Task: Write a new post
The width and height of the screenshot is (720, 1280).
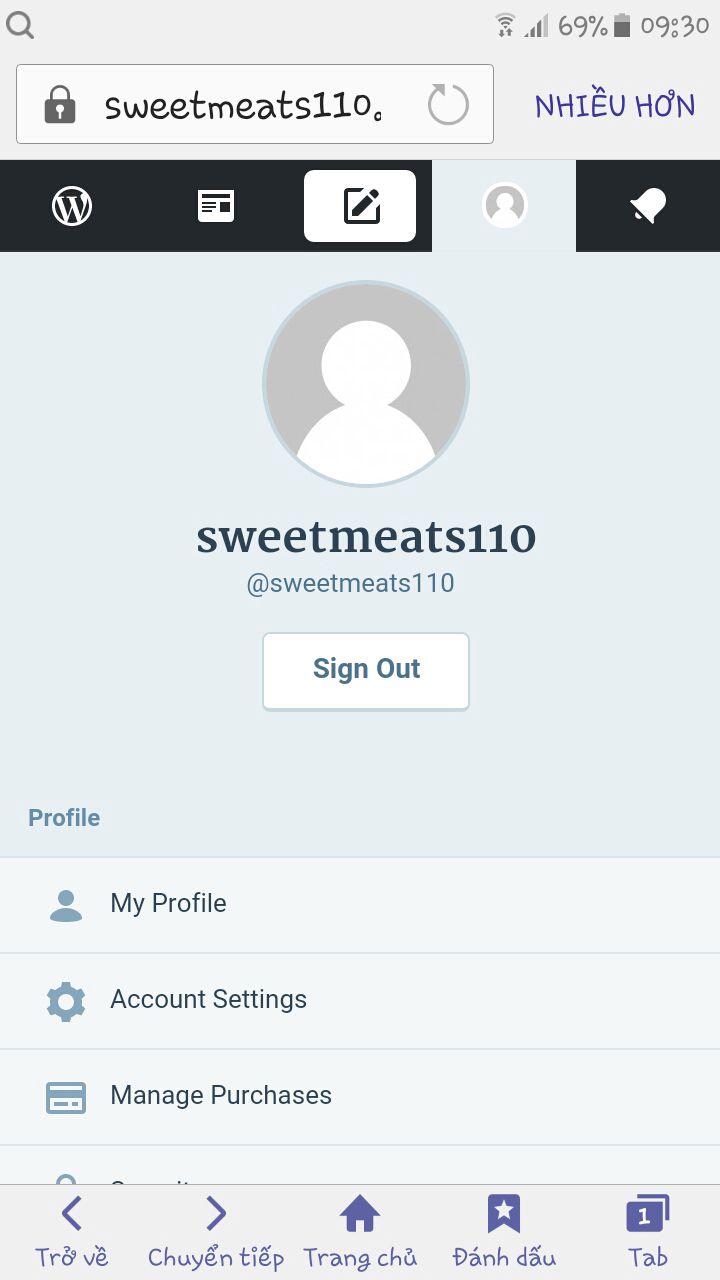Action: (x=360, y=206)
